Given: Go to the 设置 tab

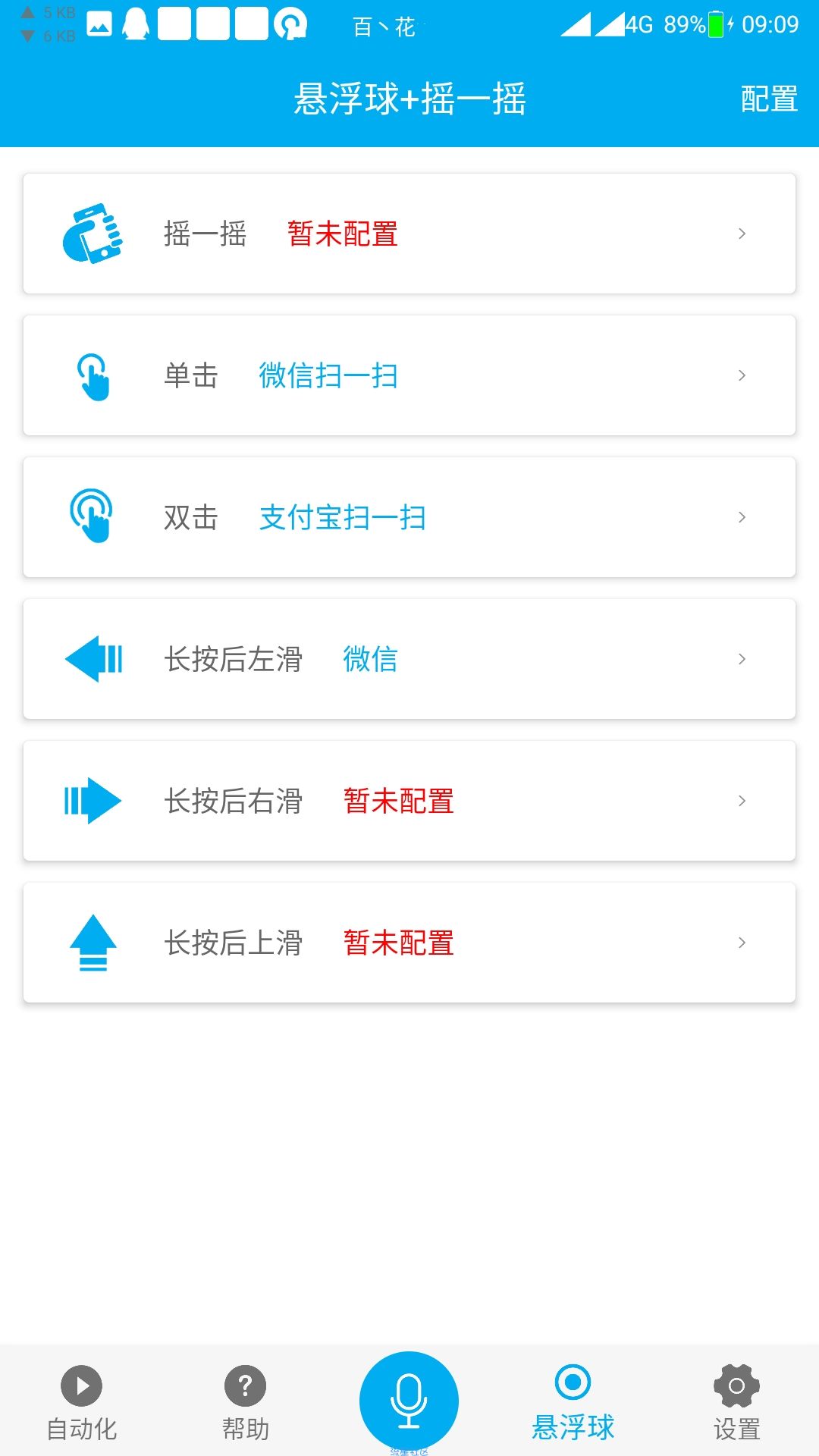Looking at the screenshot, I should pos(736,1403).
